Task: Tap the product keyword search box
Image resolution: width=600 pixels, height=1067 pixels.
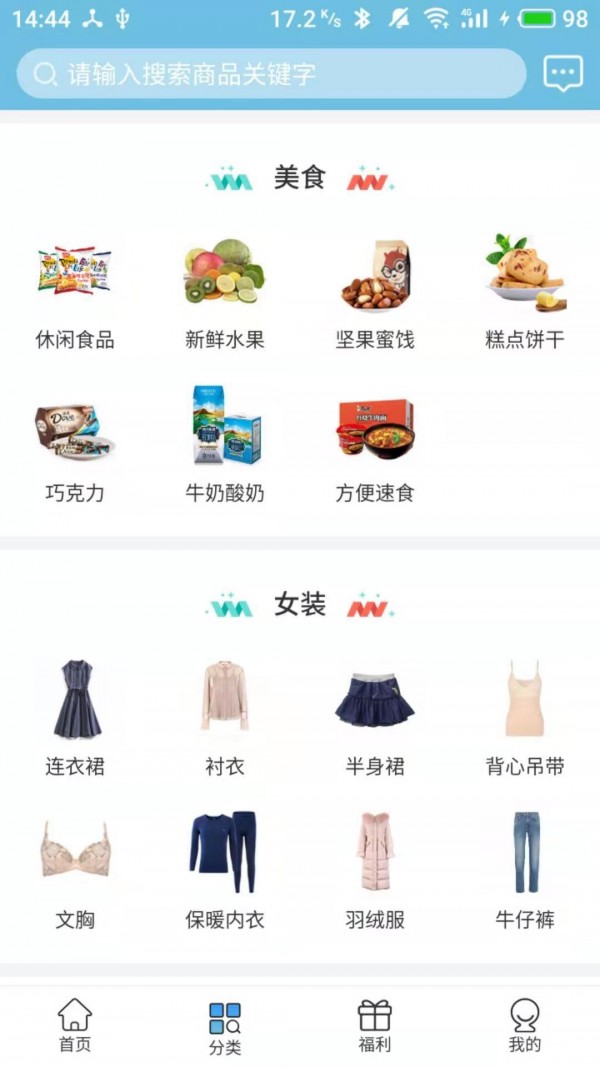Action: tap(270, 74)
